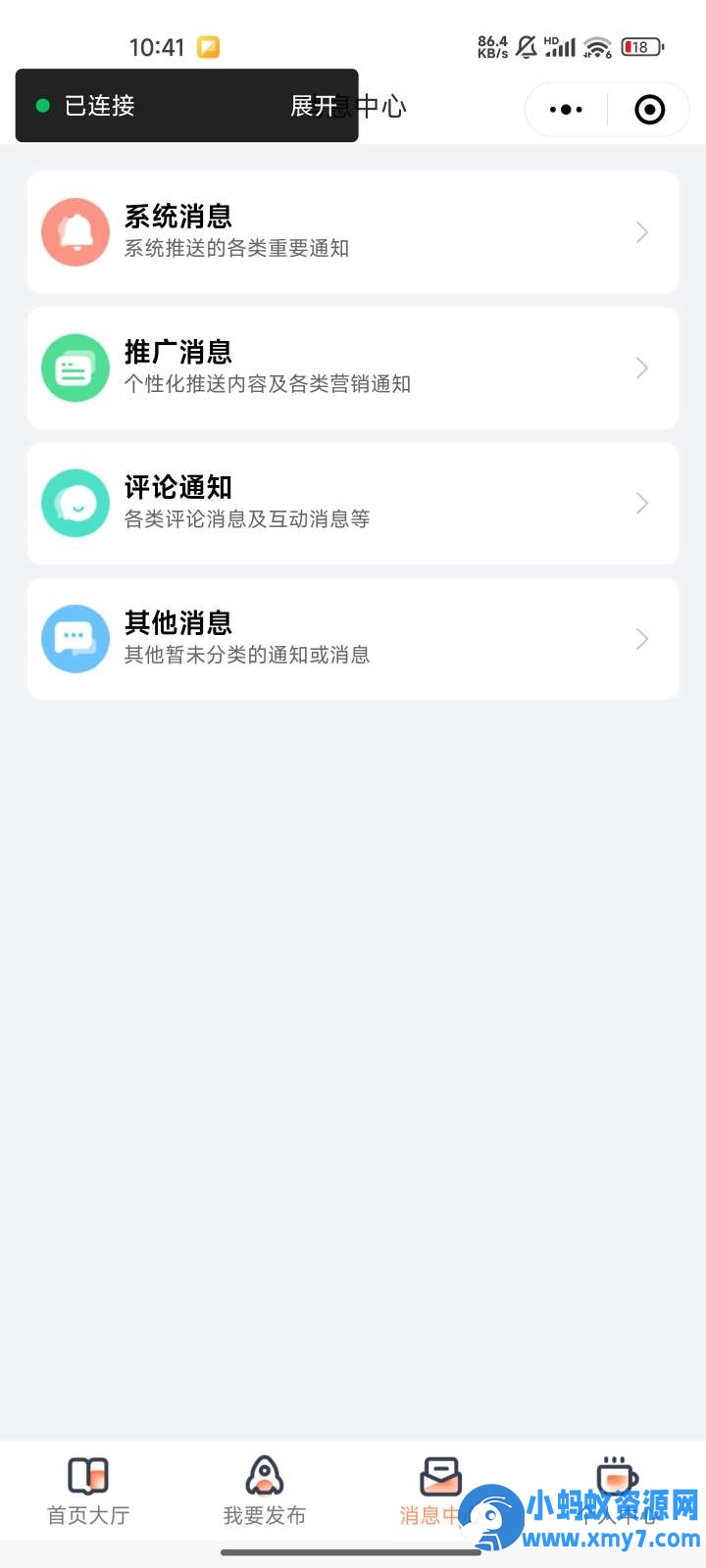This screenshot has height=1568, width=706.
Task: Switch to the 首页大厅 tab
Action: pos(88,1492)
